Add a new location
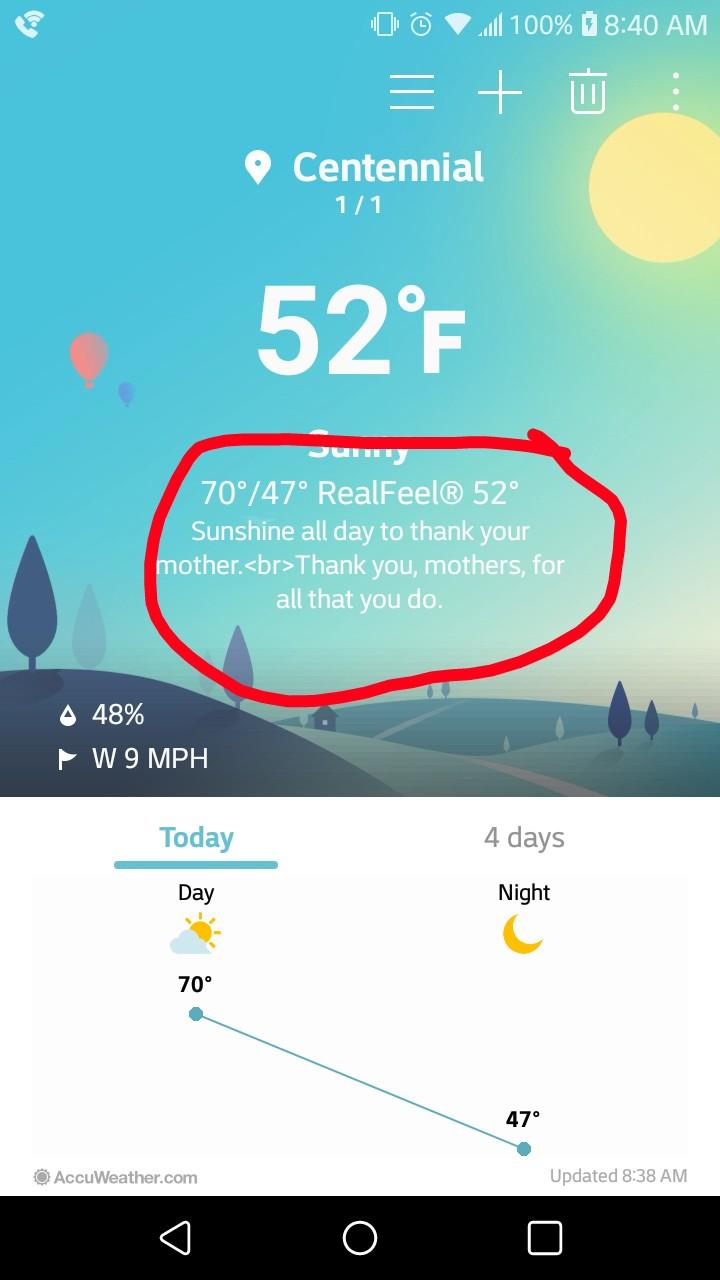Screen dimensions: 720x1280 point(499,93)
